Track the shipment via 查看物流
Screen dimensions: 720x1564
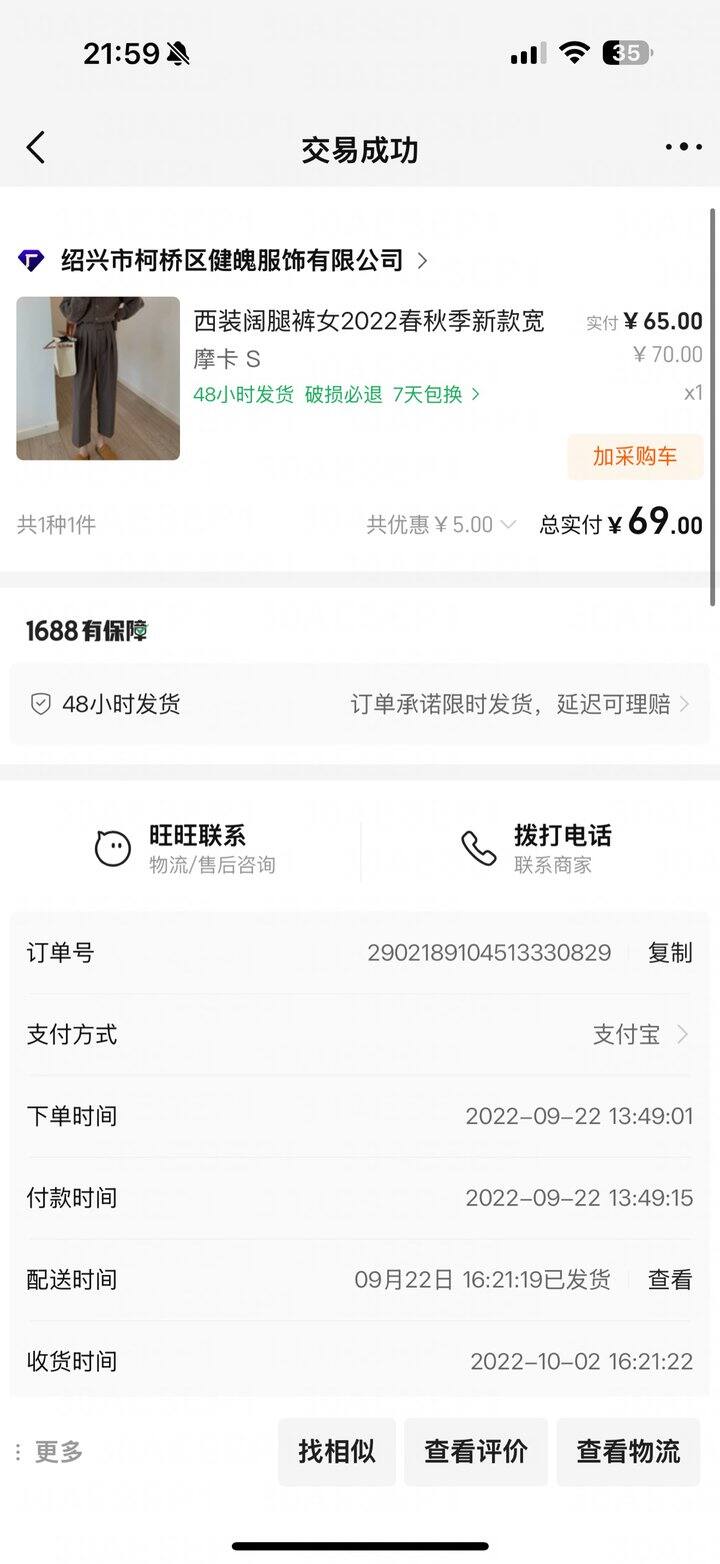tap(628, 1452)
